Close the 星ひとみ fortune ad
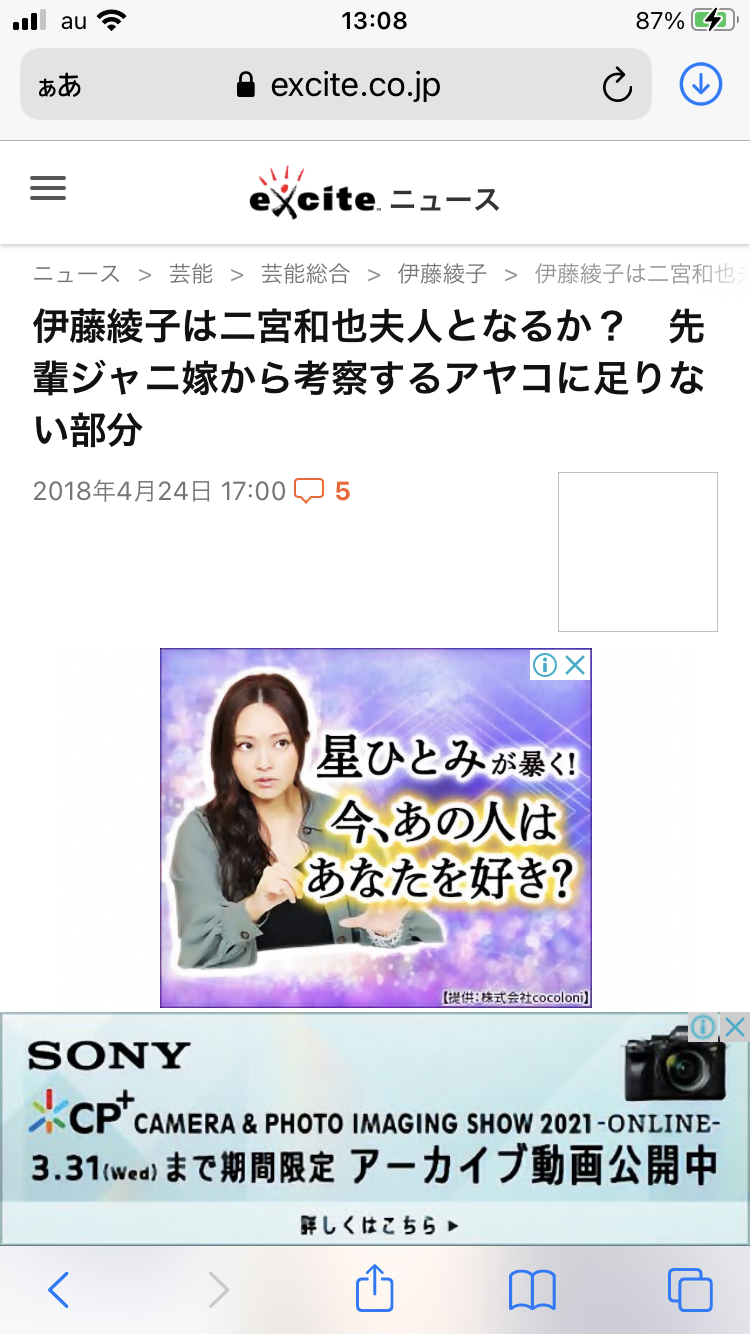Viewport: 750px width, 1334px height. (576, 665)
